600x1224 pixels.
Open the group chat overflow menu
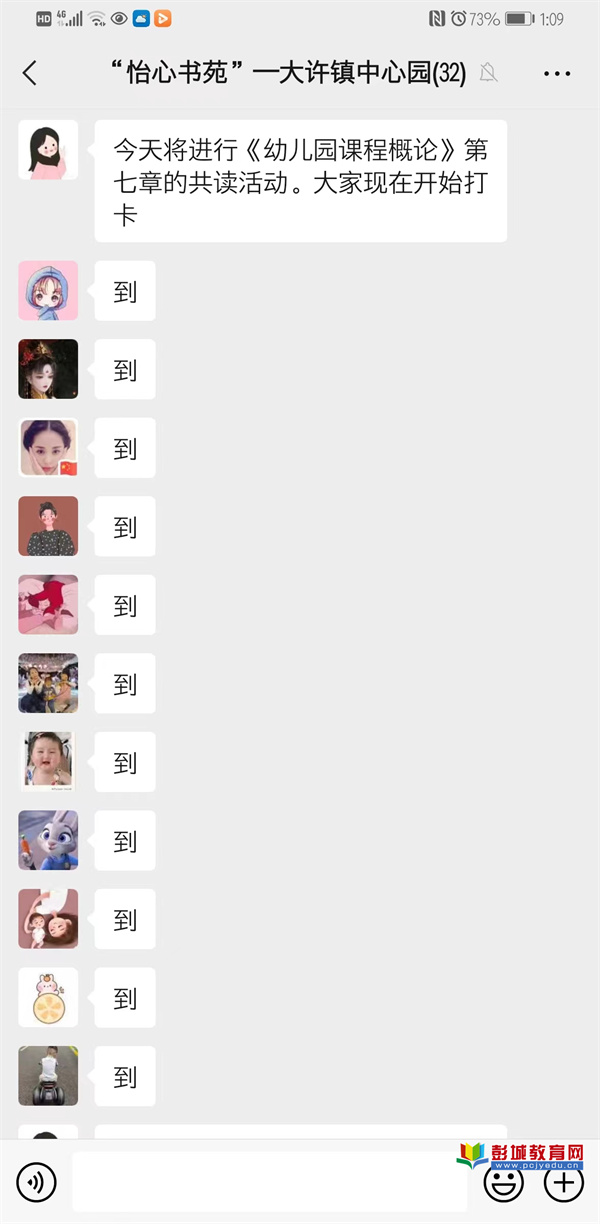(557, 73)
